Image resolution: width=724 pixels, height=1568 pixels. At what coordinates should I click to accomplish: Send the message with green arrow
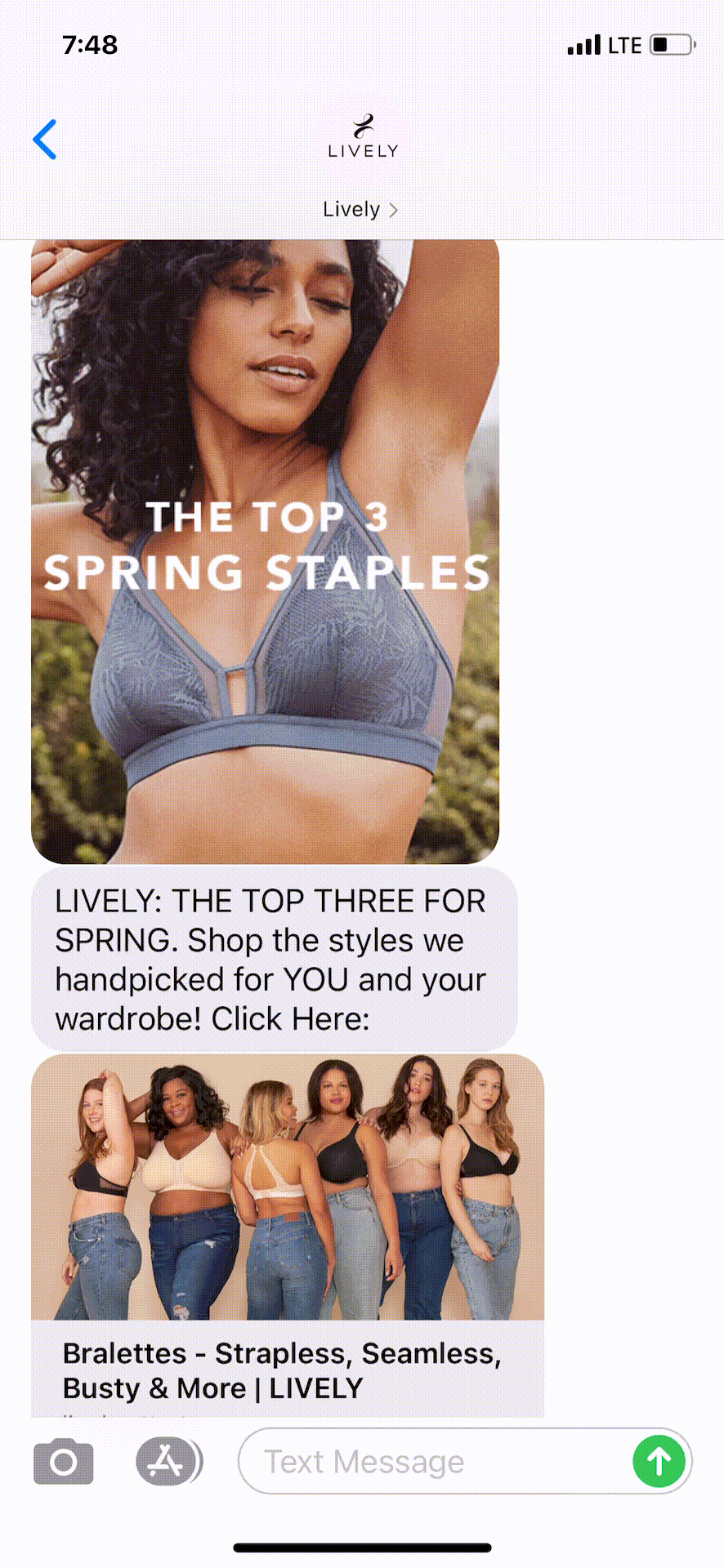tap(659, 1461)
